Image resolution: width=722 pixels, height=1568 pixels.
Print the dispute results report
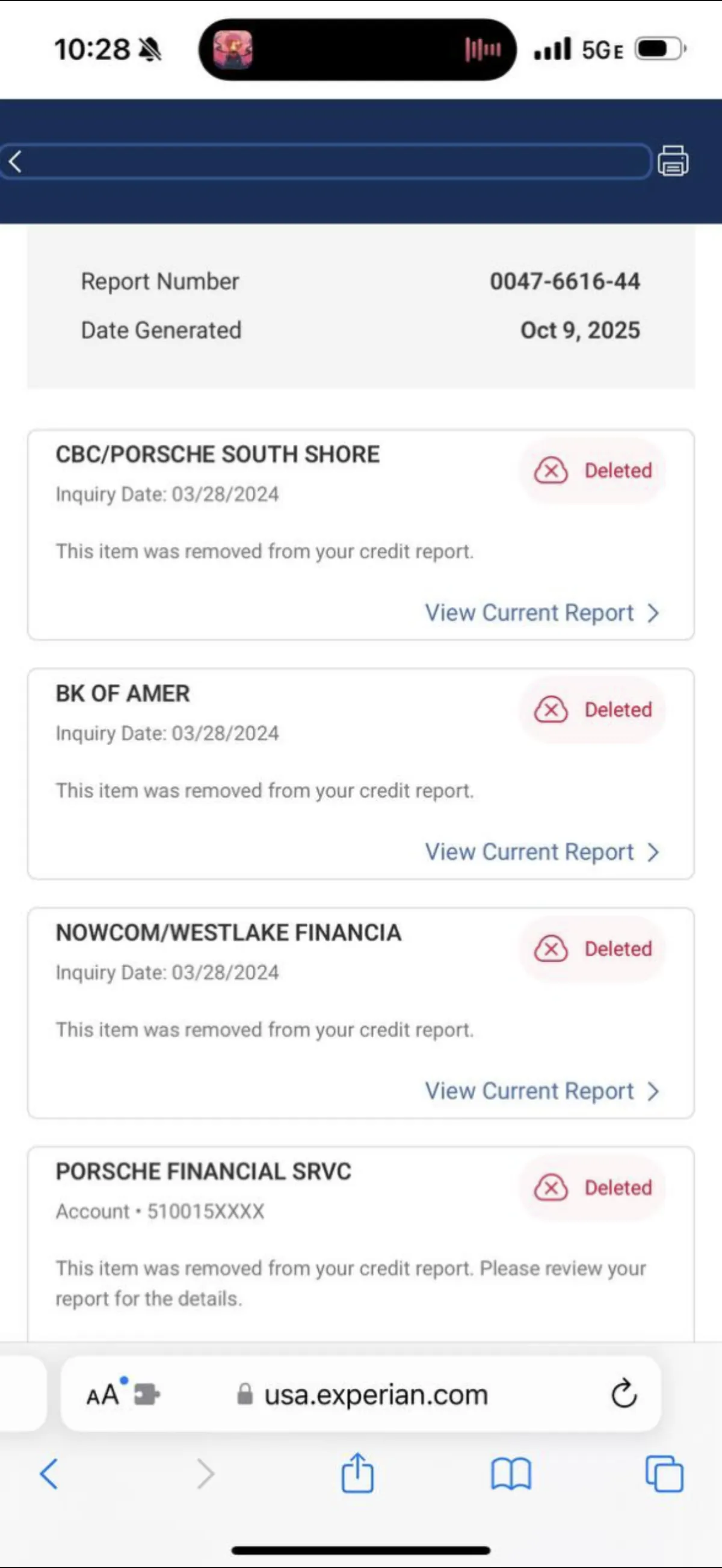coord(673,161)
